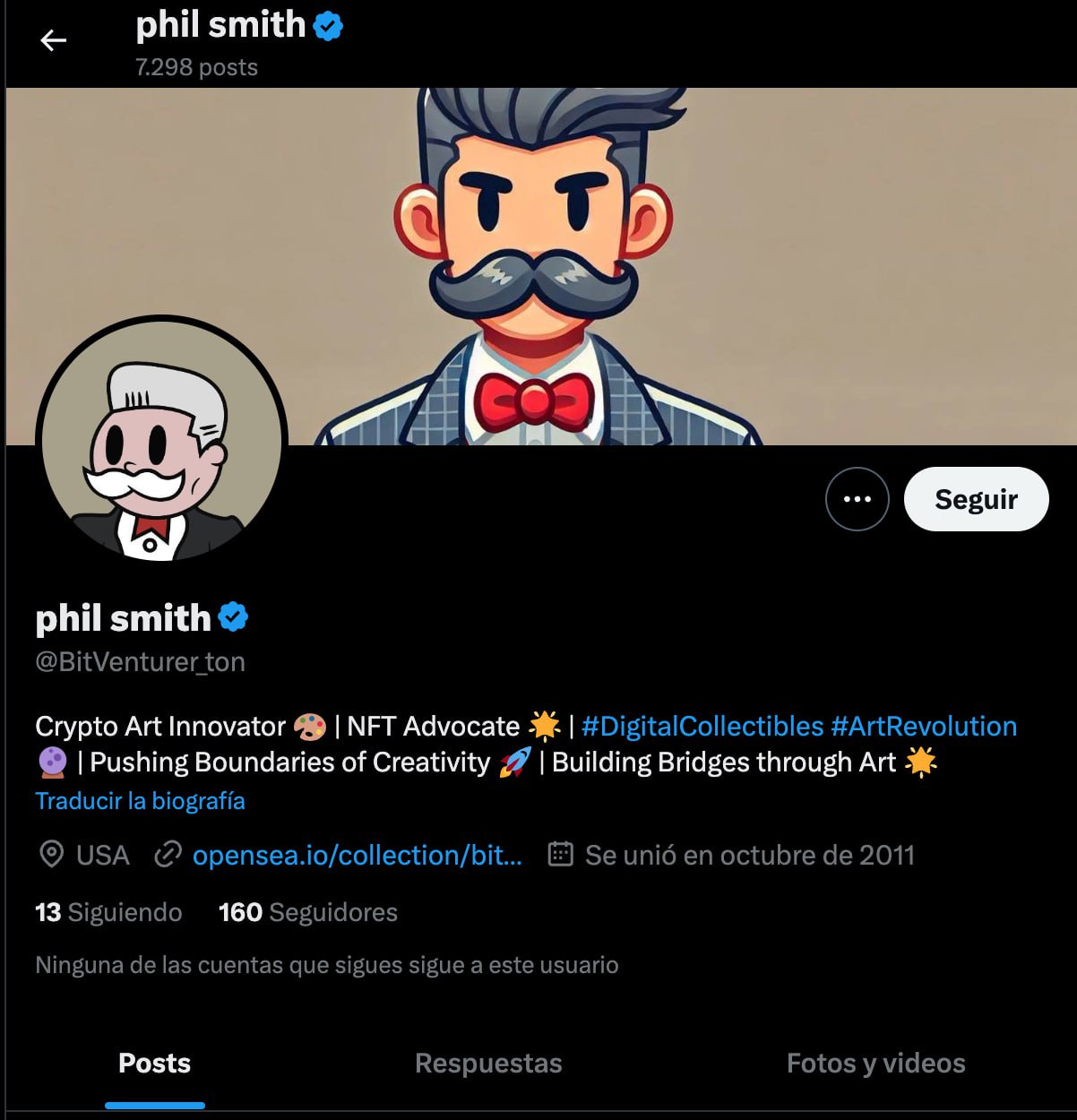Screen dimensions: 1077x1120
Task: Tap Traducir la biografía
Action: point(140,801)
